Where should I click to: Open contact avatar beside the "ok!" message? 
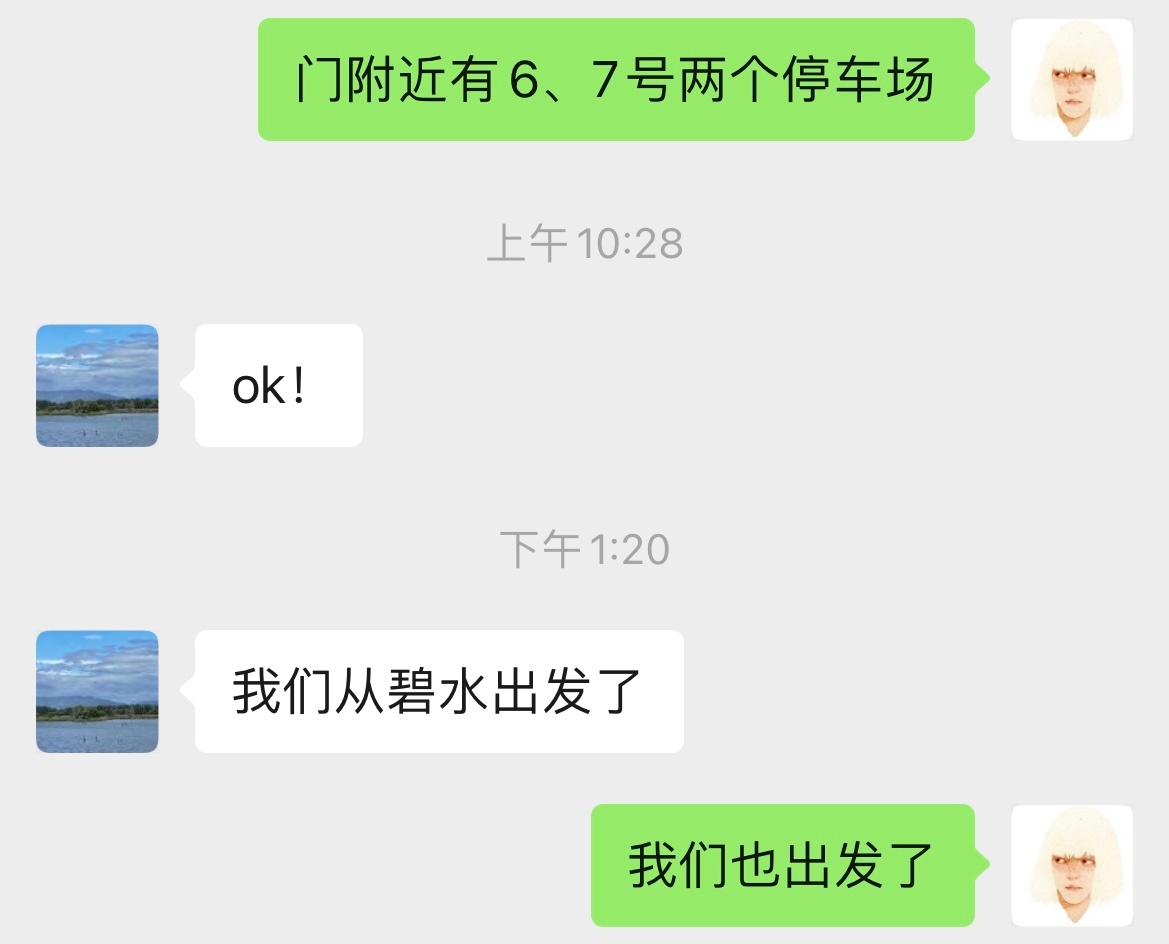(97, 385)
